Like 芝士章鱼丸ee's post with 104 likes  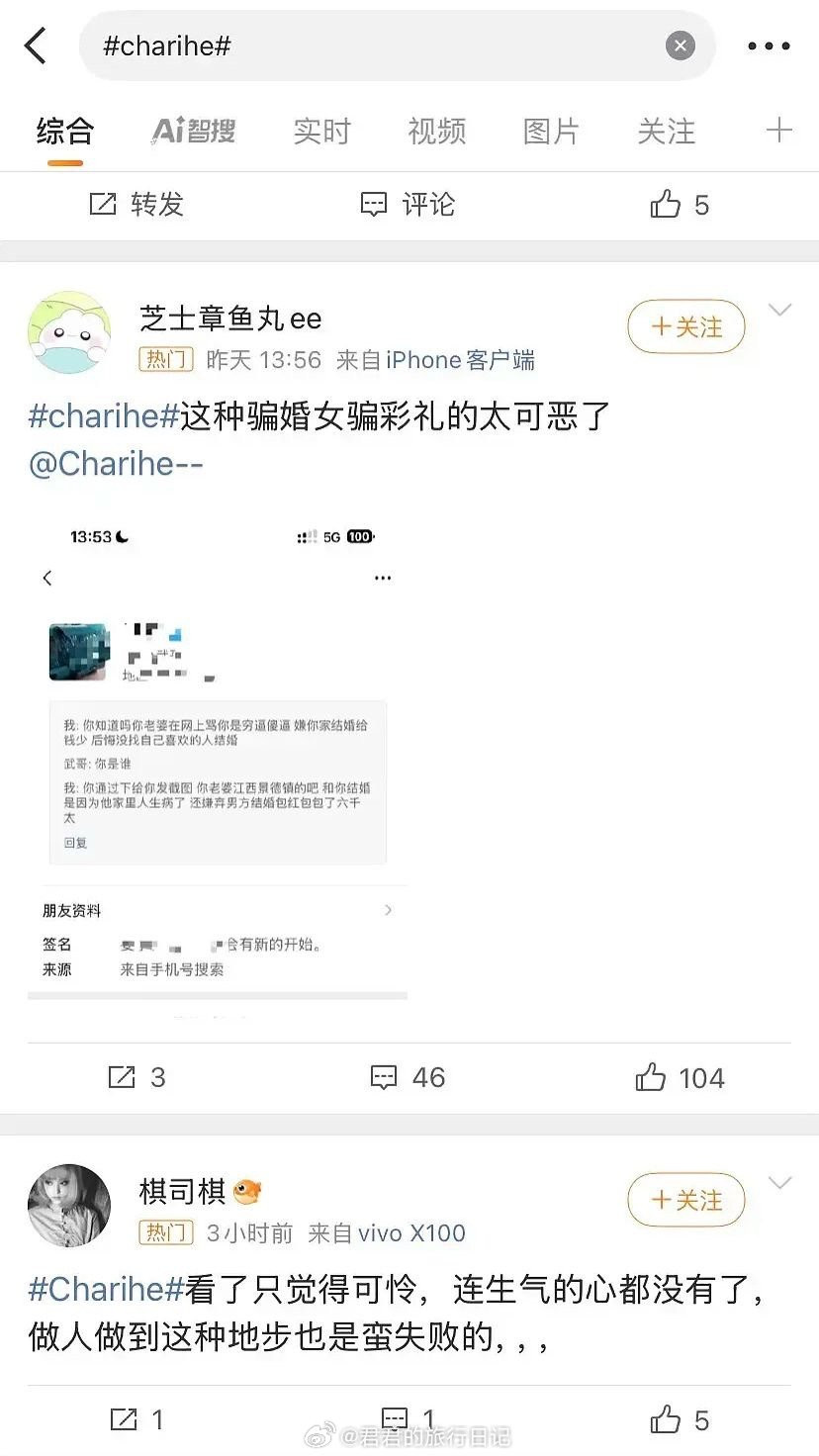(680, 1077)
